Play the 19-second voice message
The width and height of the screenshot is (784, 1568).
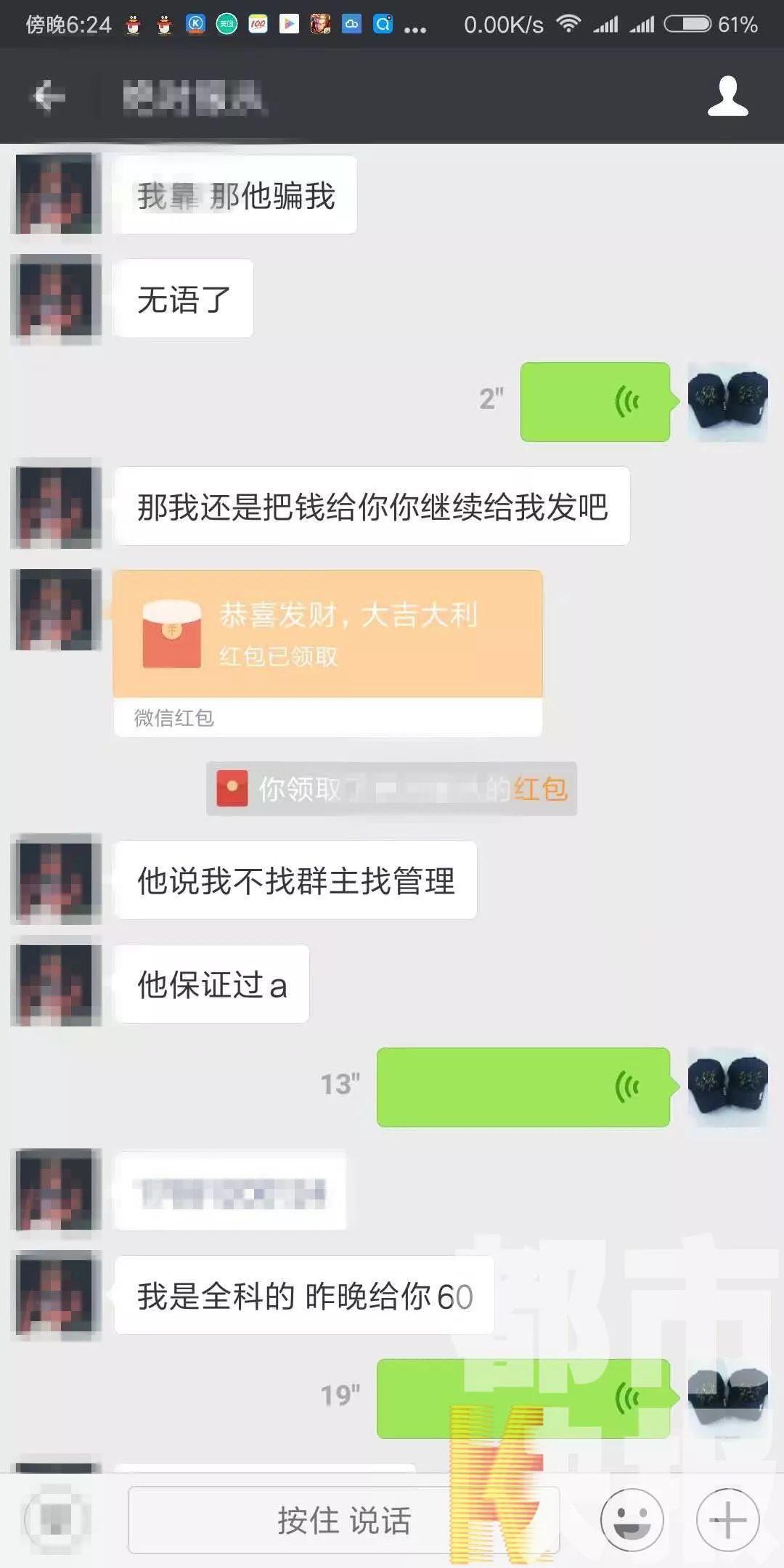[x=523, y=1397]
